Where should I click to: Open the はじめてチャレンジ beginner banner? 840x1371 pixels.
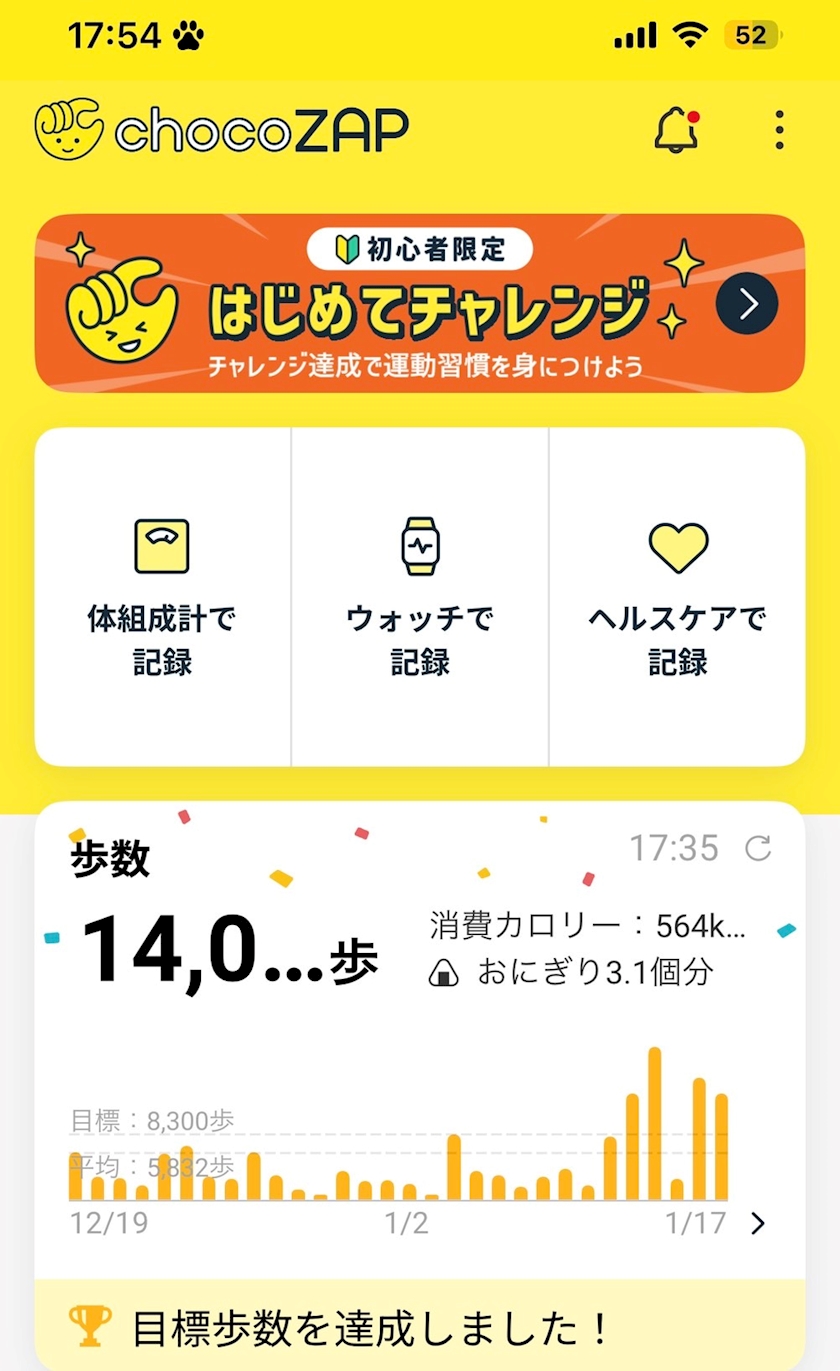point(420,303)
